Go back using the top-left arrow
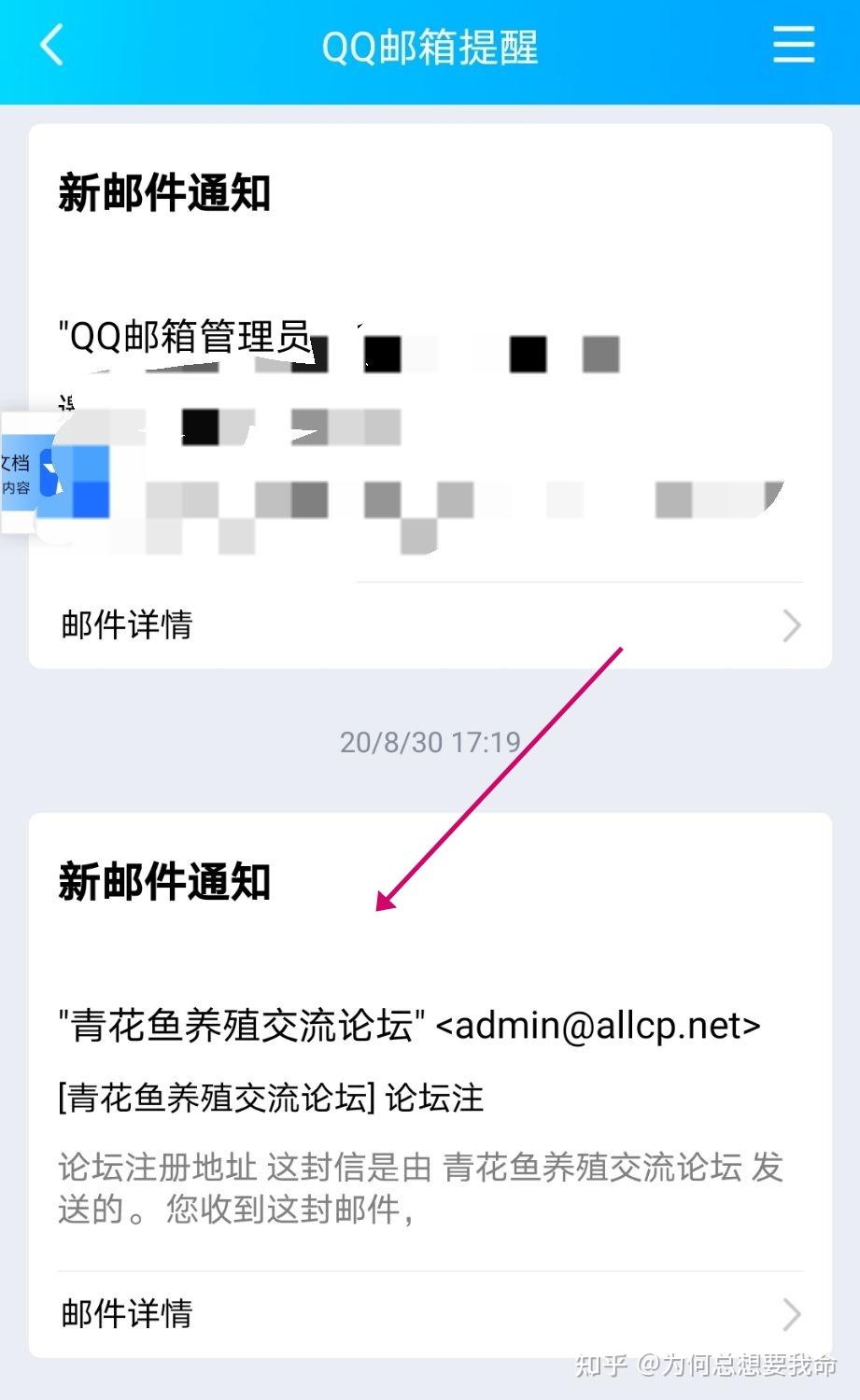The image size is (860, 1400). coord(51,45)
